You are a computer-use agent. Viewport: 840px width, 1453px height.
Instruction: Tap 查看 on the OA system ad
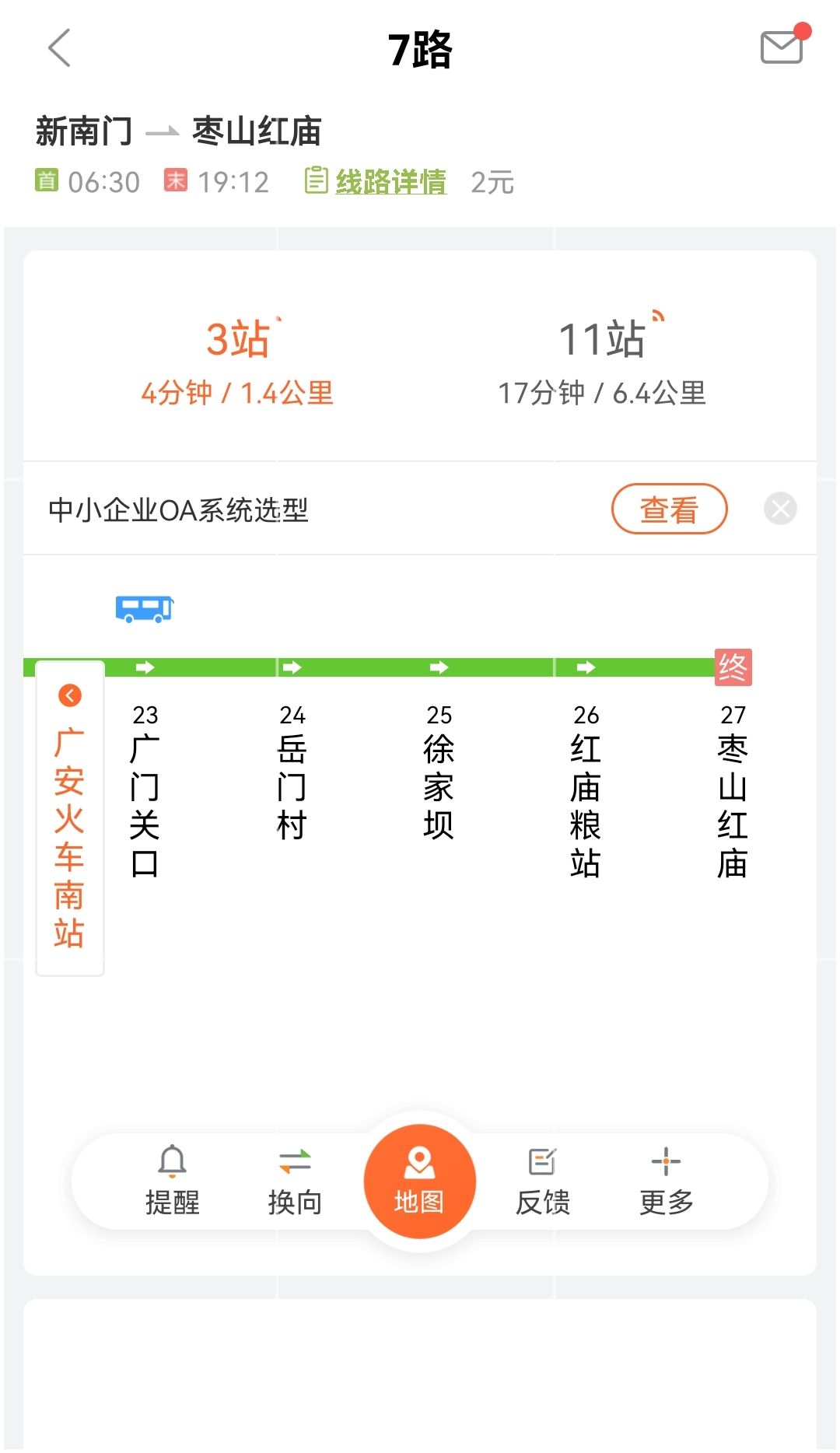click(x=669, y=509)
